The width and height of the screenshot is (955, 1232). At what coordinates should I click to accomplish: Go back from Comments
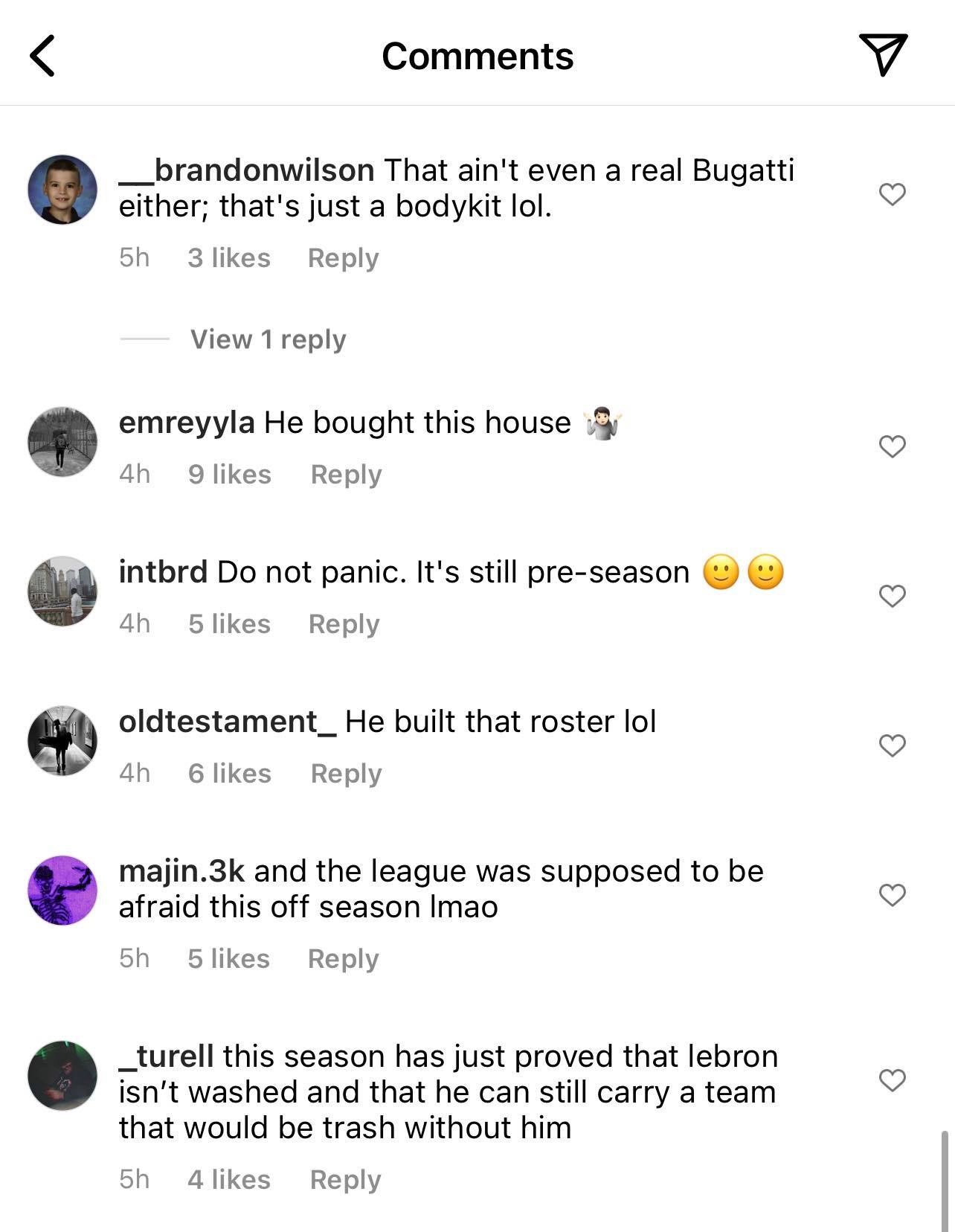[x=42, y=56]
